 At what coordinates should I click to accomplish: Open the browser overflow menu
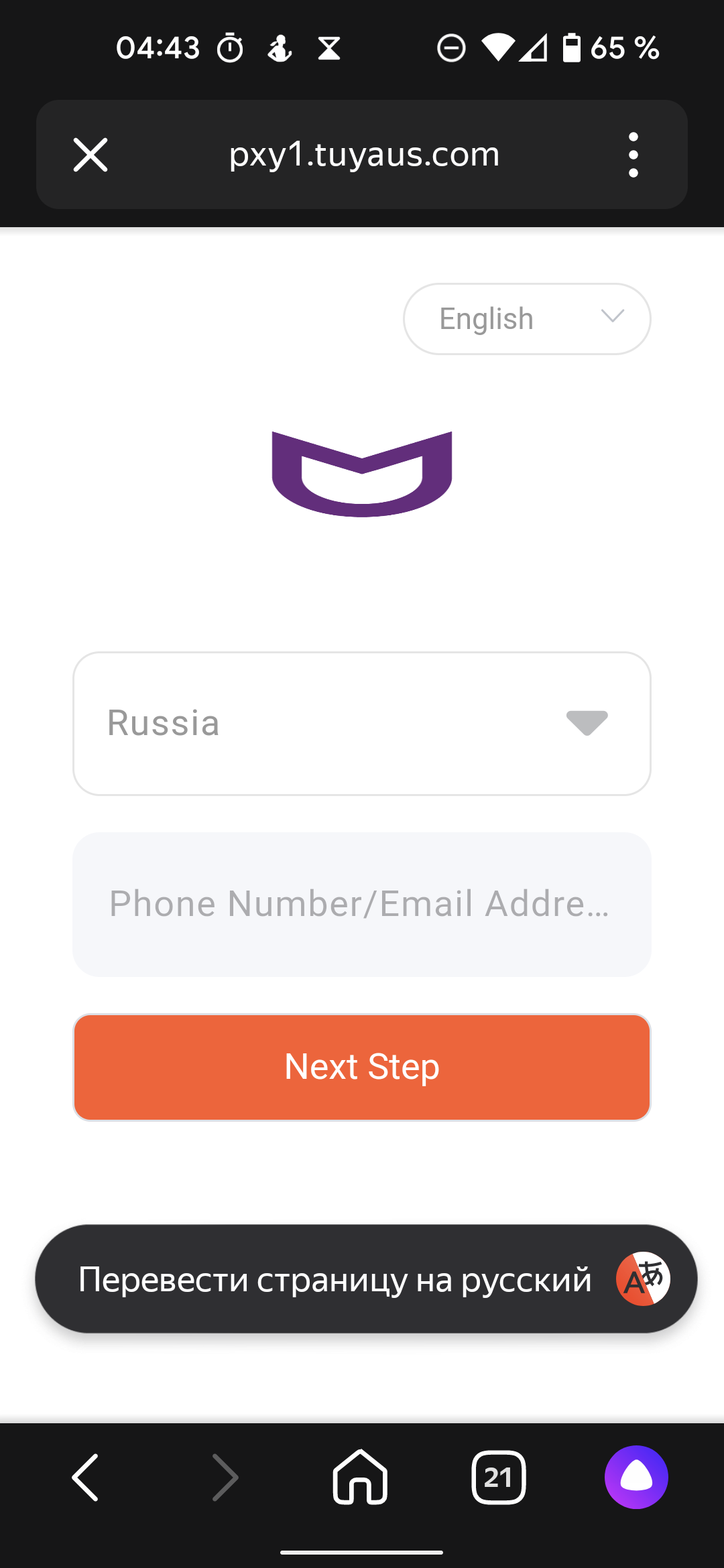[633, 155]
